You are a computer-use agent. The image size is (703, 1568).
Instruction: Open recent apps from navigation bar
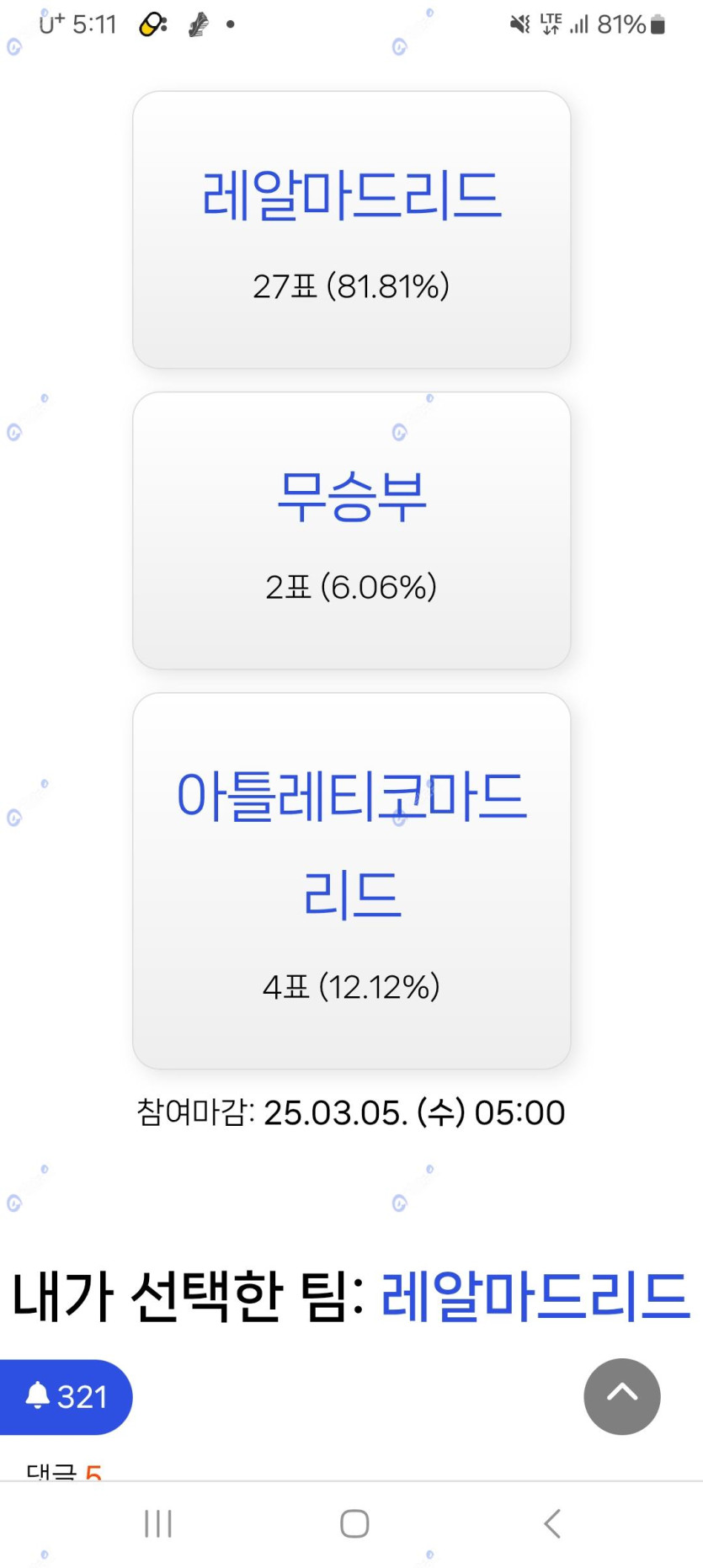tap(157, 1523)
